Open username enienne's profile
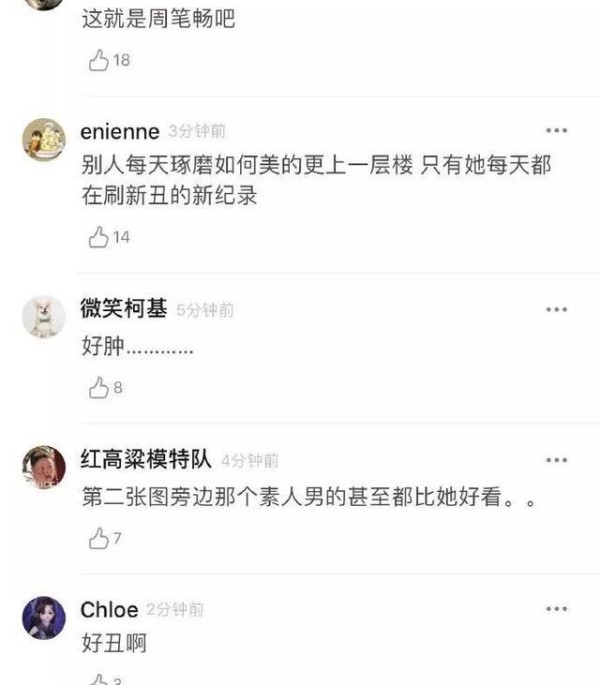The width and height of the screenshot is (600, 685). [x=119, y=132]
